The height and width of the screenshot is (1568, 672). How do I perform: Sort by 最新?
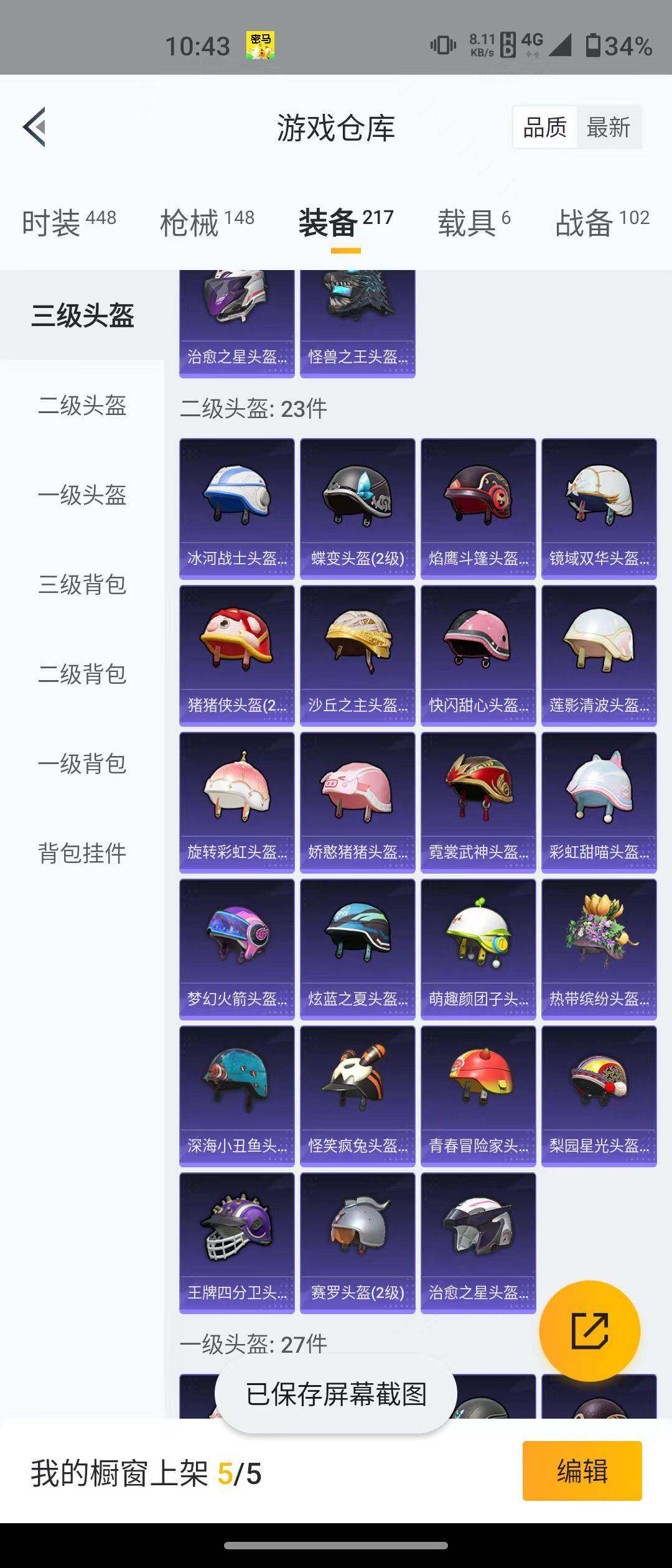pos(608,128)
